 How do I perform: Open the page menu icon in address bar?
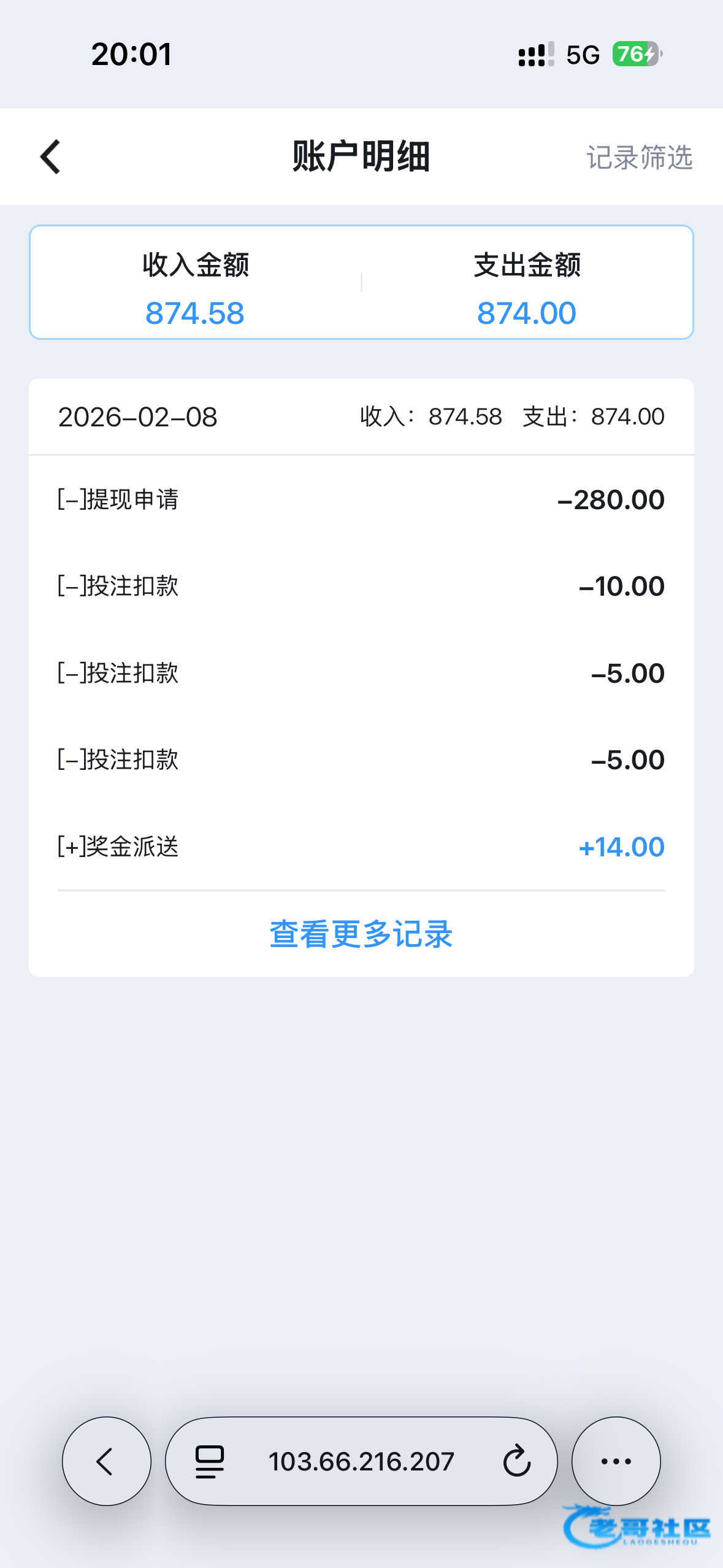210,1461
